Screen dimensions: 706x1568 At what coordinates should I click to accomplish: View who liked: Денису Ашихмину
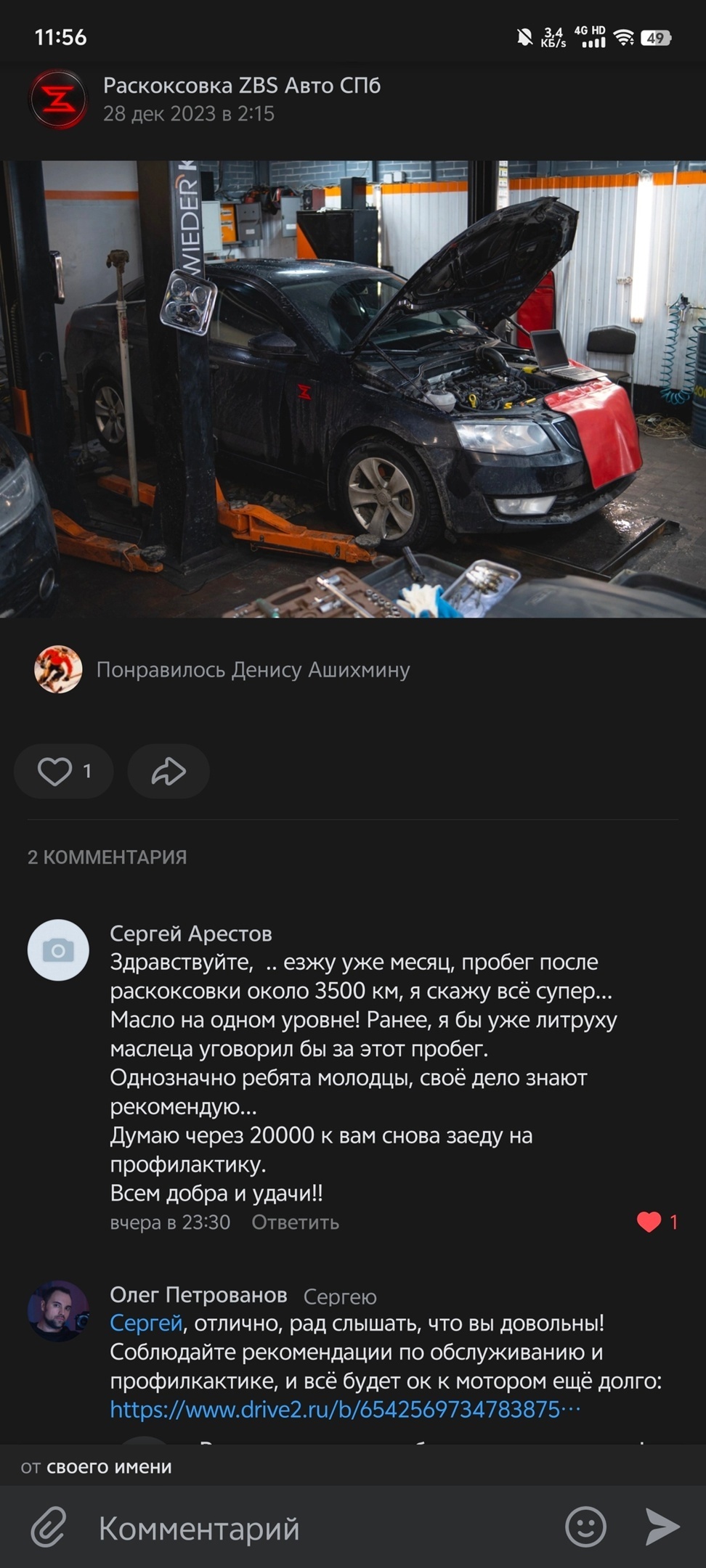click(253, 669)
